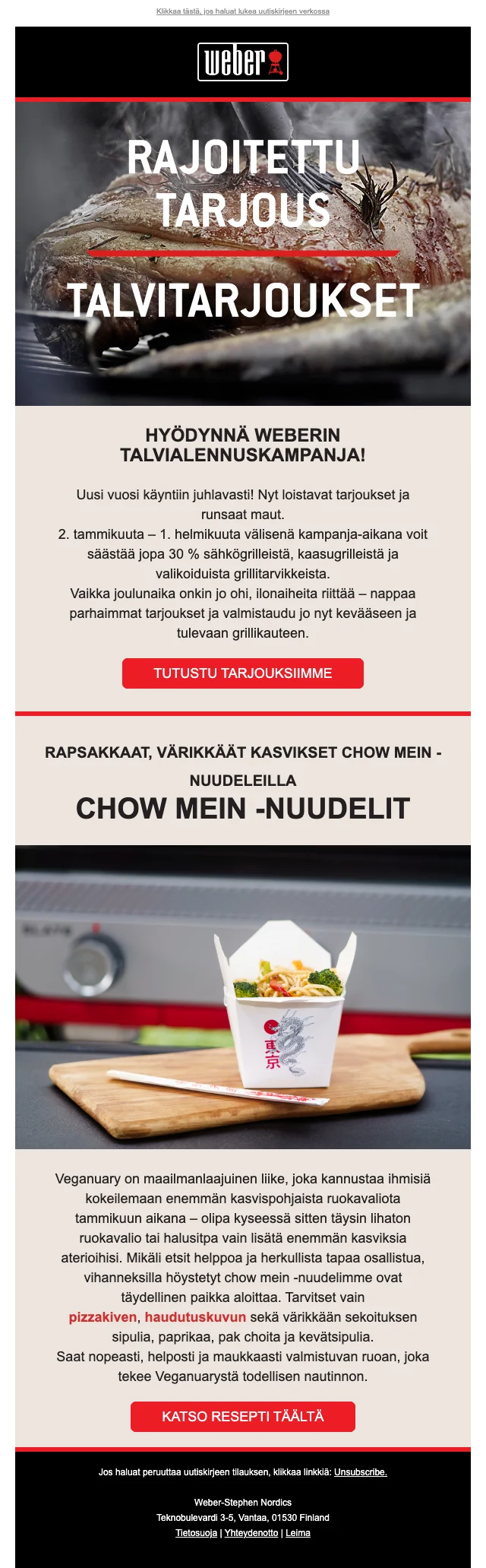Follow the haudutuskuvun link

(195, 1317)
